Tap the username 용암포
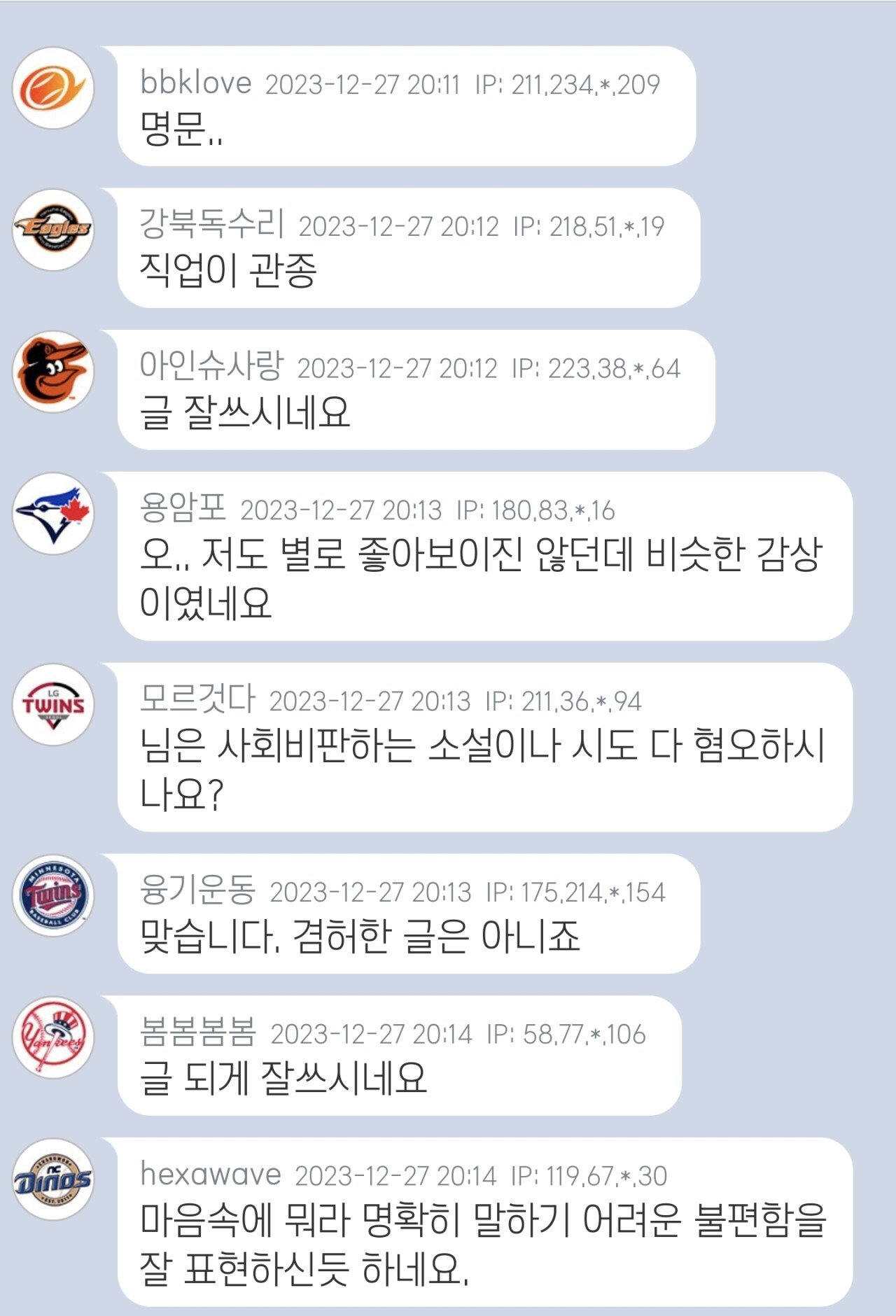896x1316 pixels. tap(183, 508)
